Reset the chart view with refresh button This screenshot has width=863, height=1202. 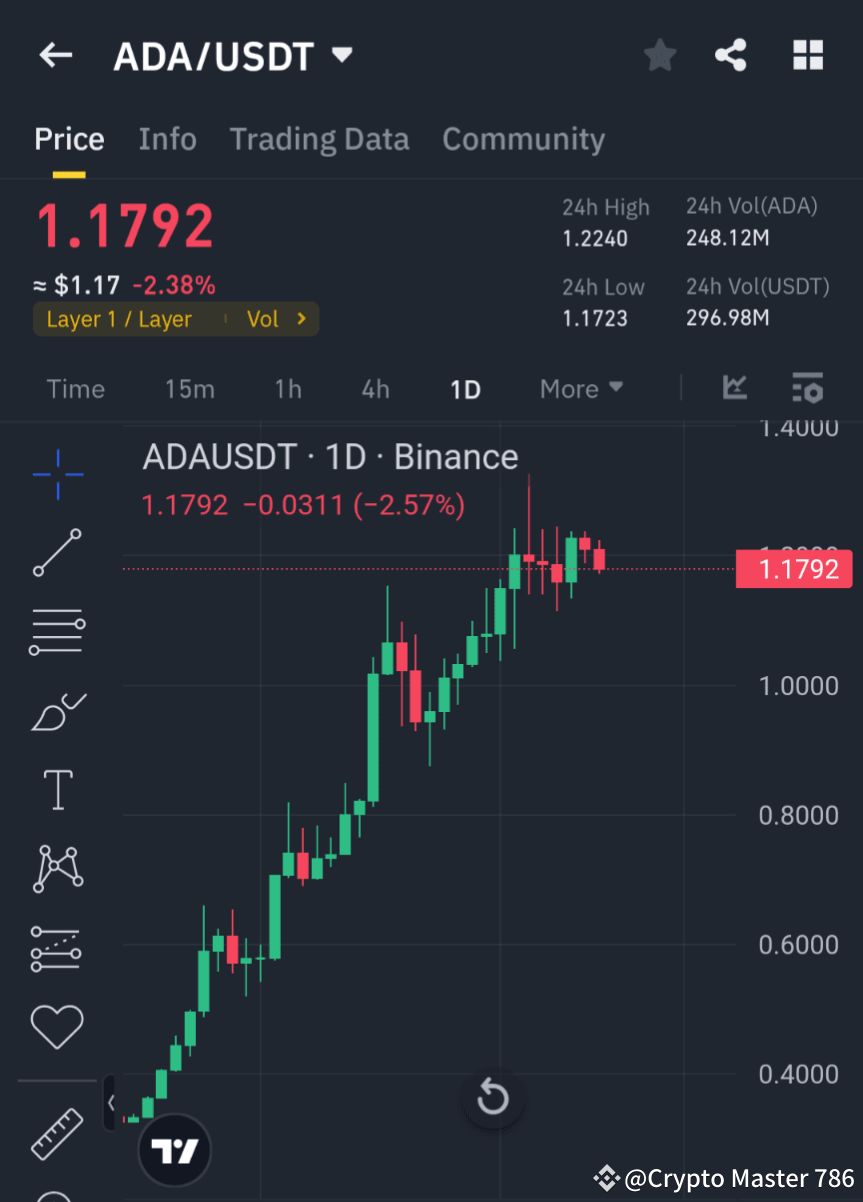492,1096
